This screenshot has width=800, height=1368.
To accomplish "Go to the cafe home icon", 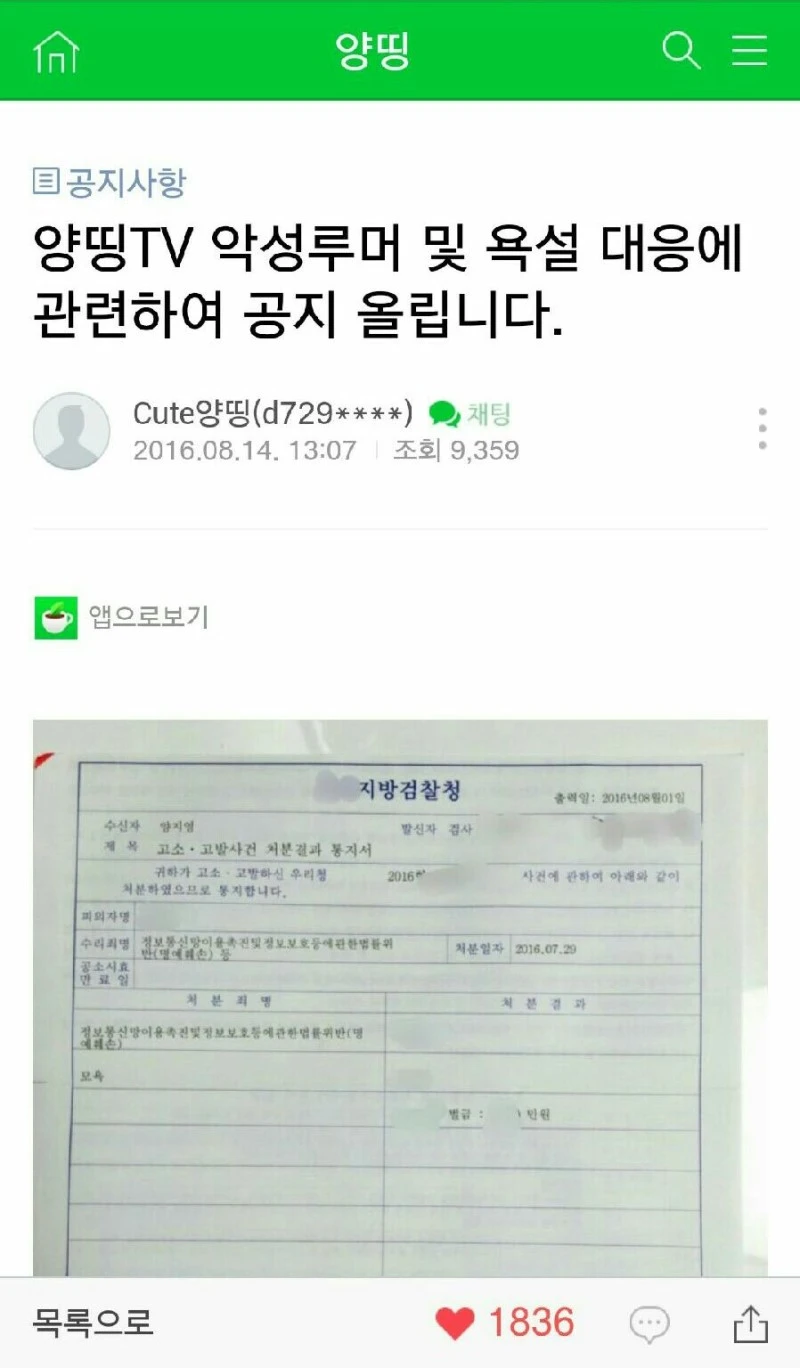I will pyautogui.click(x=56, y=51).
